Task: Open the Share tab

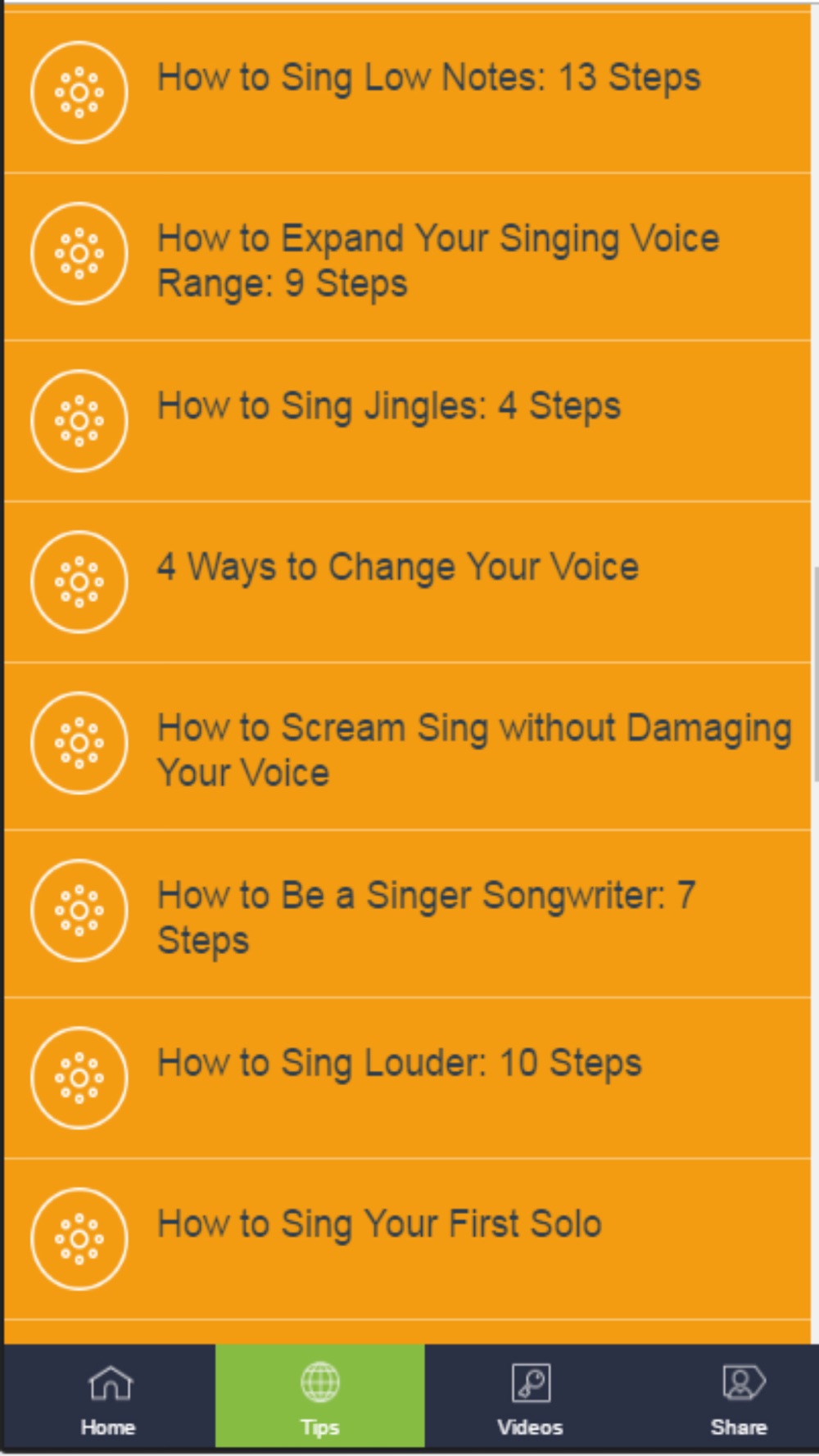Action: [740, 1399]
